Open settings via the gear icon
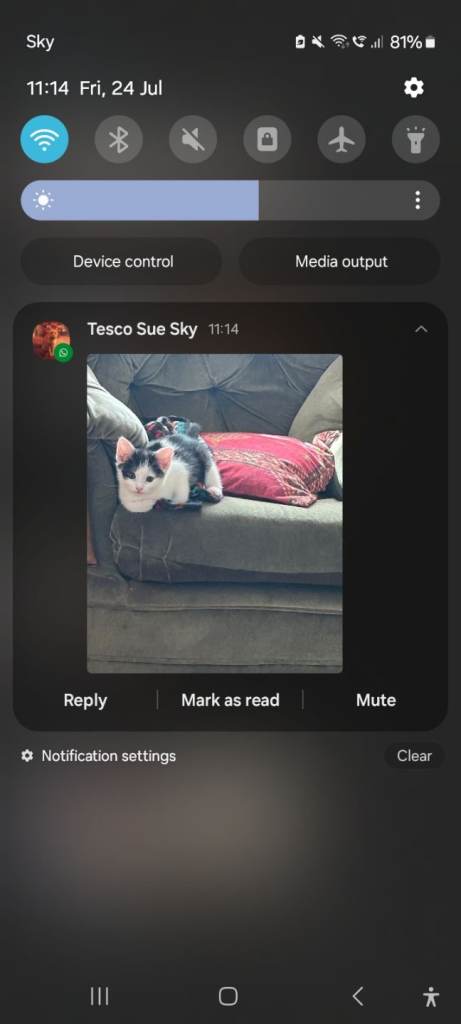 (413, 88)
